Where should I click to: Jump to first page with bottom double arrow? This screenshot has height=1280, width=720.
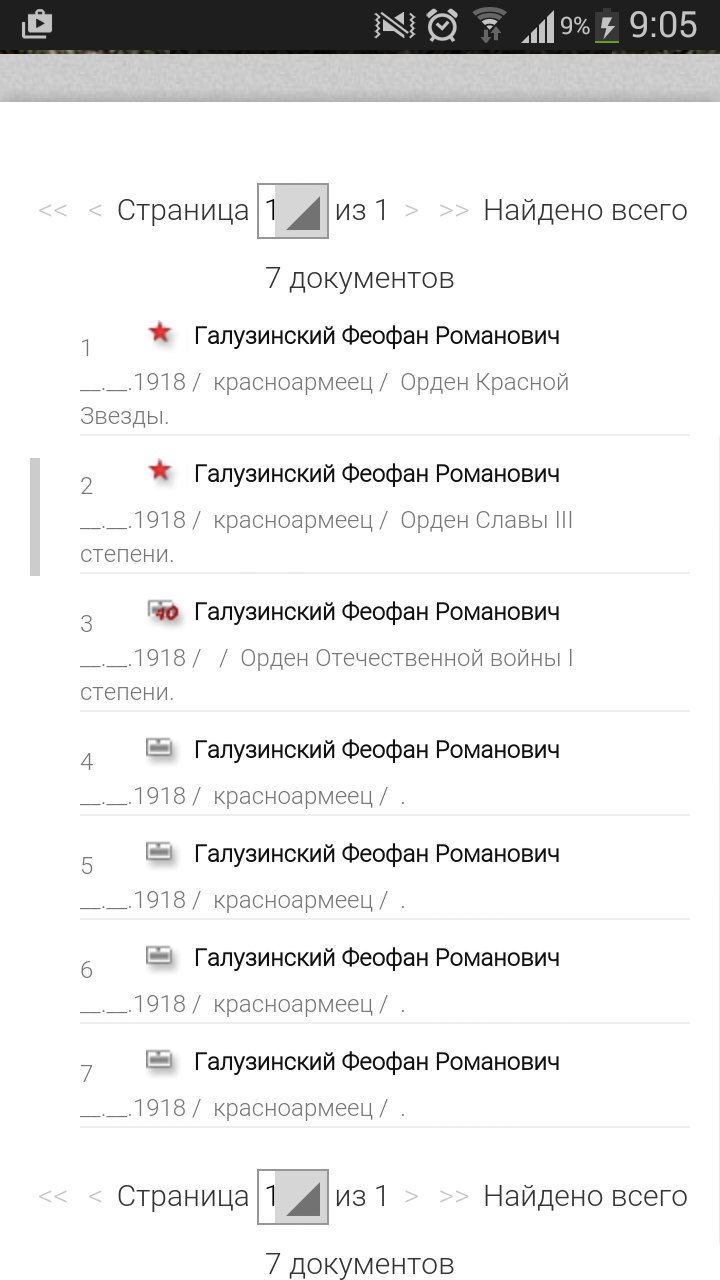52,1197
